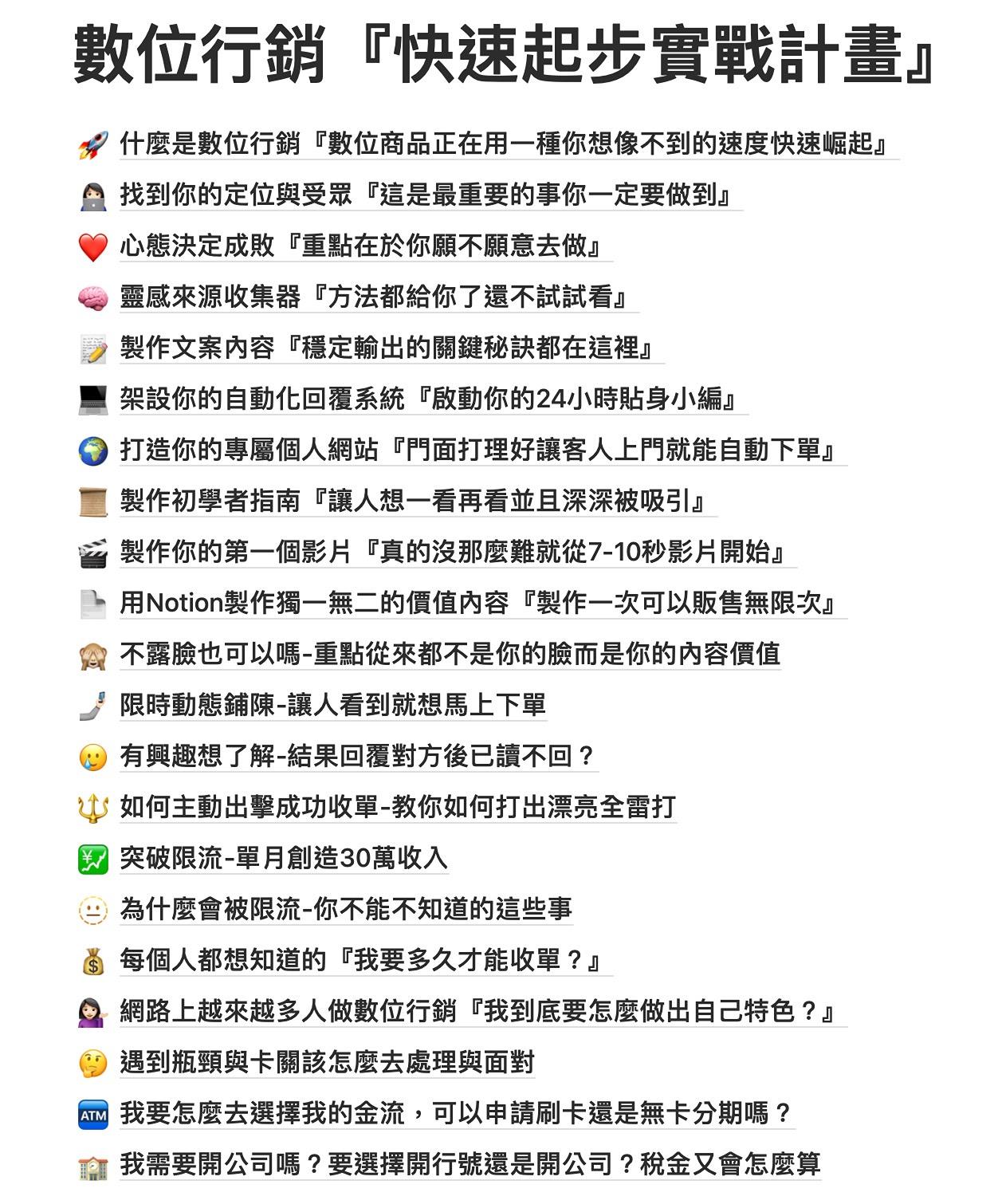
Task: View the 限時動態鋪陳 page
Action: (x=332, y=706)
